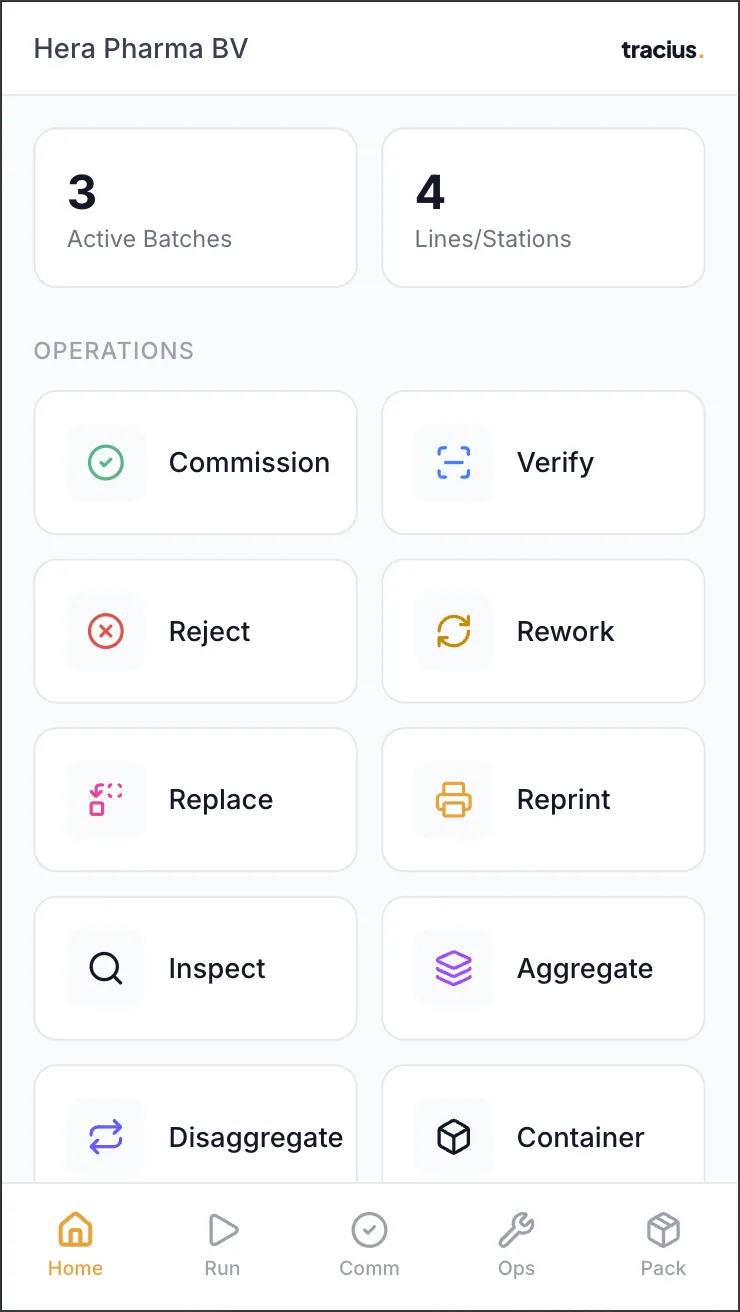Click the tracius logo
Image resolution: width=740 pixels, height=1312 pixels.
662,50
